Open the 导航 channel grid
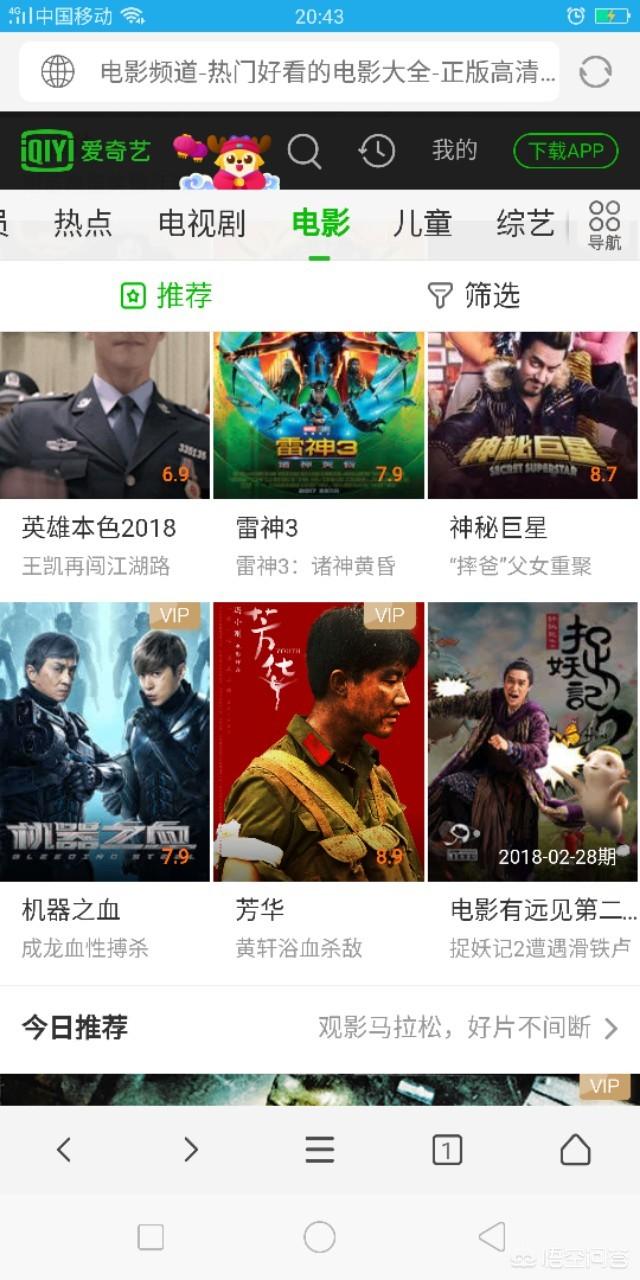This screenshot has height=1280, width=640. coord(604,225)
